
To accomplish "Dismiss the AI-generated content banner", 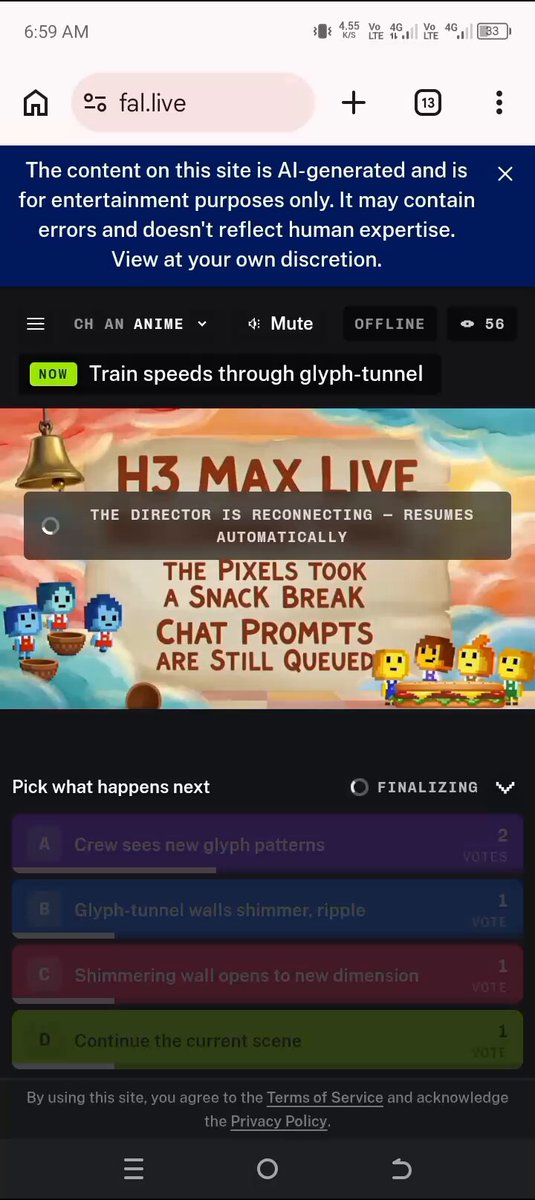I will tap(505, 174).
